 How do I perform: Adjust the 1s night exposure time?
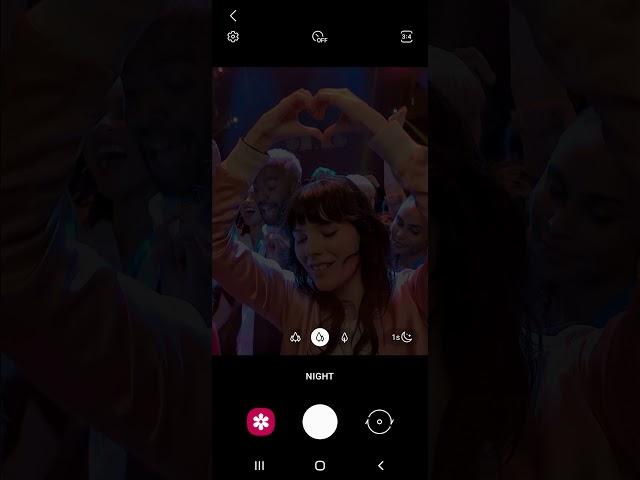tap(402, 338)
